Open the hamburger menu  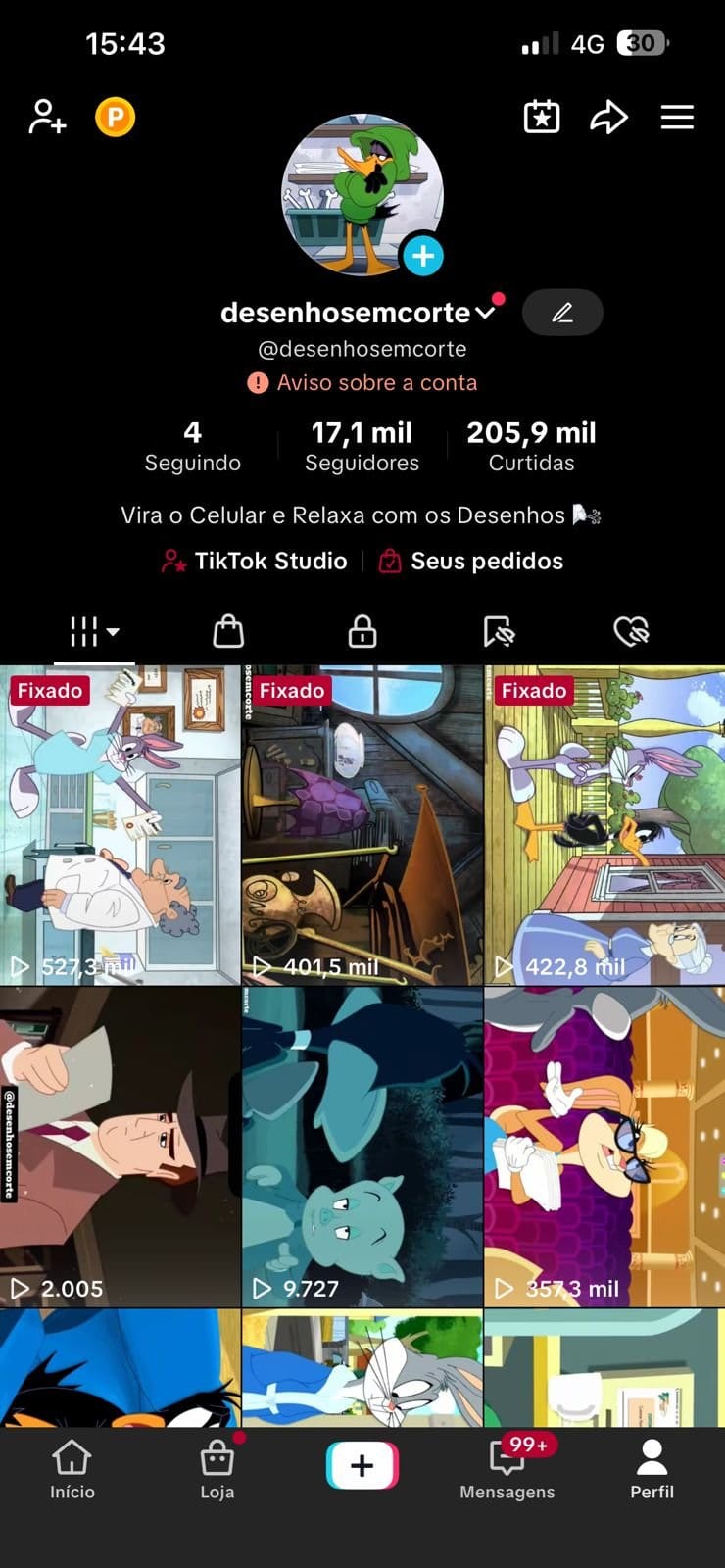coord(677,118)
